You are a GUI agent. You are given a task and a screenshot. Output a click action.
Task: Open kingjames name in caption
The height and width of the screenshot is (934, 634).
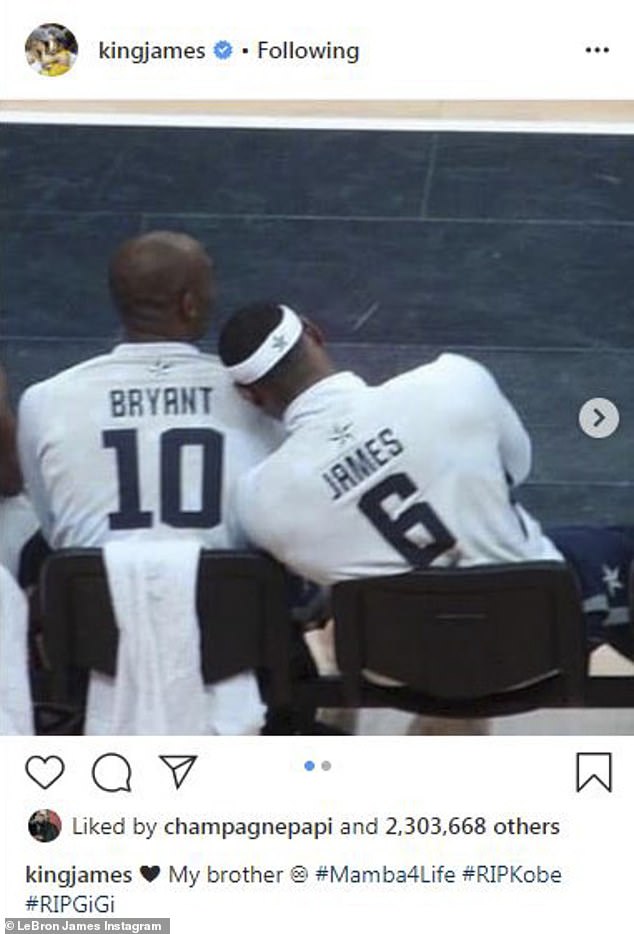click(x=78, y=875)
